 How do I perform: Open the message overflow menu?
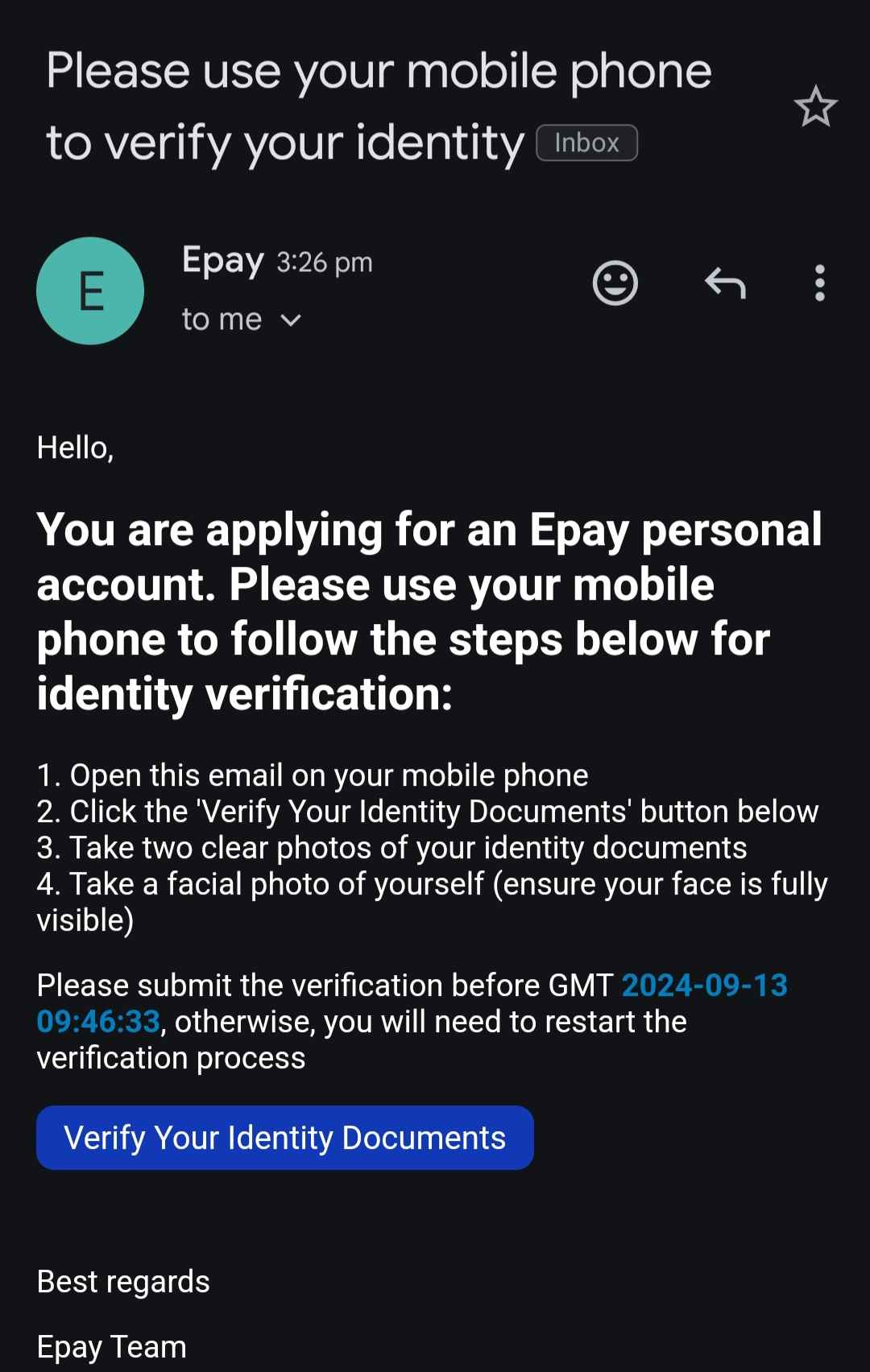point(819,283)
